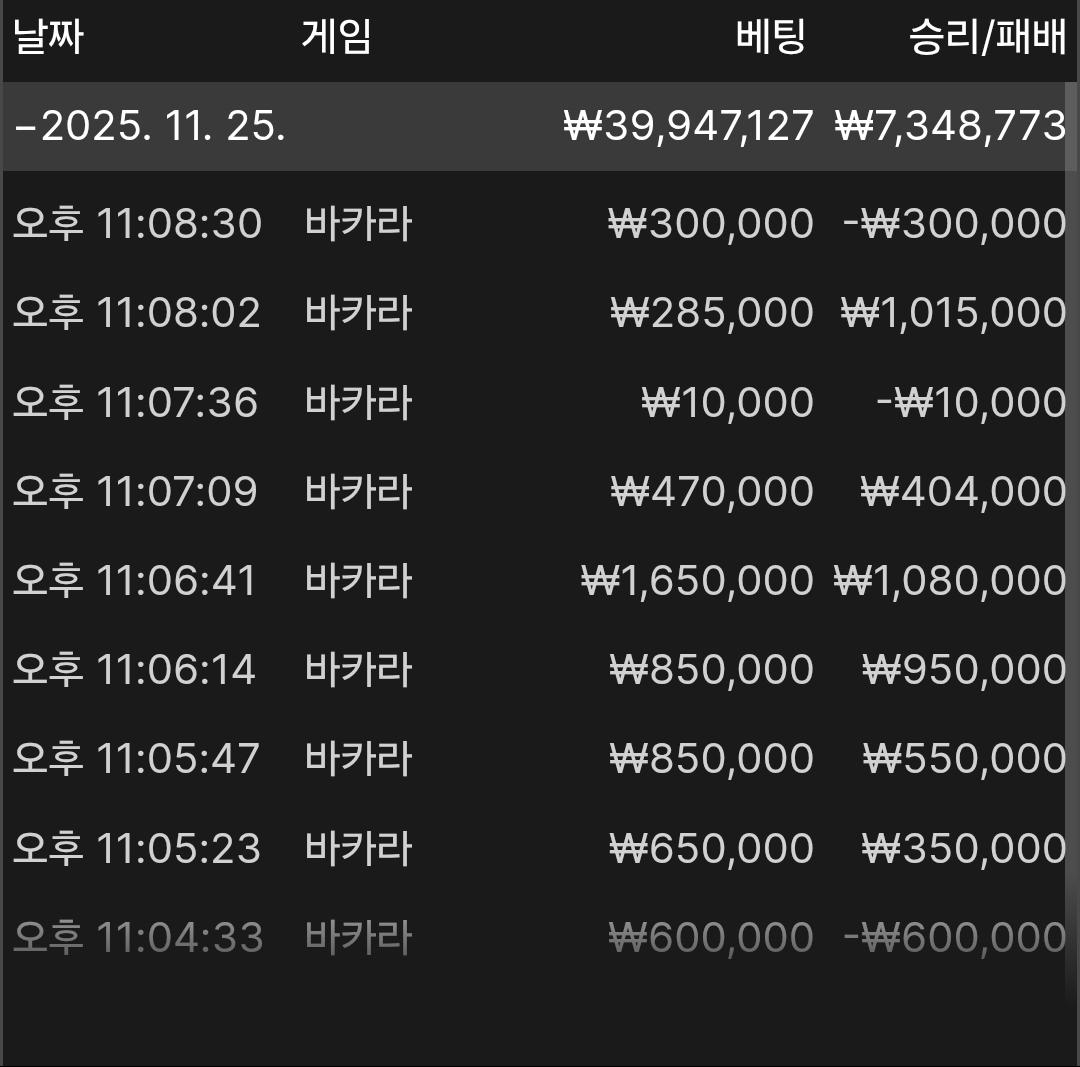This screenshot has height=1067, width=1080.
Task: Open the 오후 11:05:23 바카라 history row
Action: pyautogui.click(x=538, y=848)
